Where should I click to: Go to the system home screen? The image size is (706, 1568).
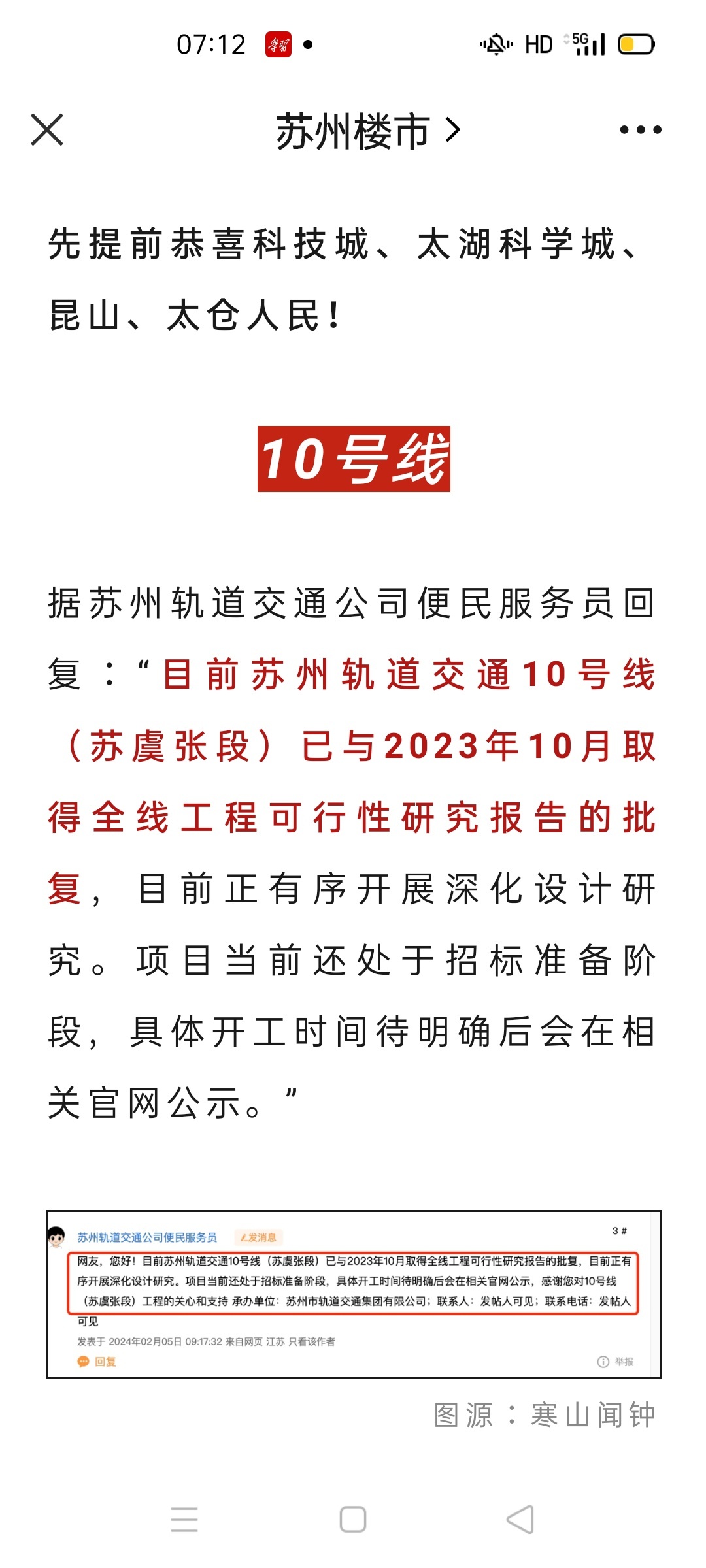coord(353,1519)
